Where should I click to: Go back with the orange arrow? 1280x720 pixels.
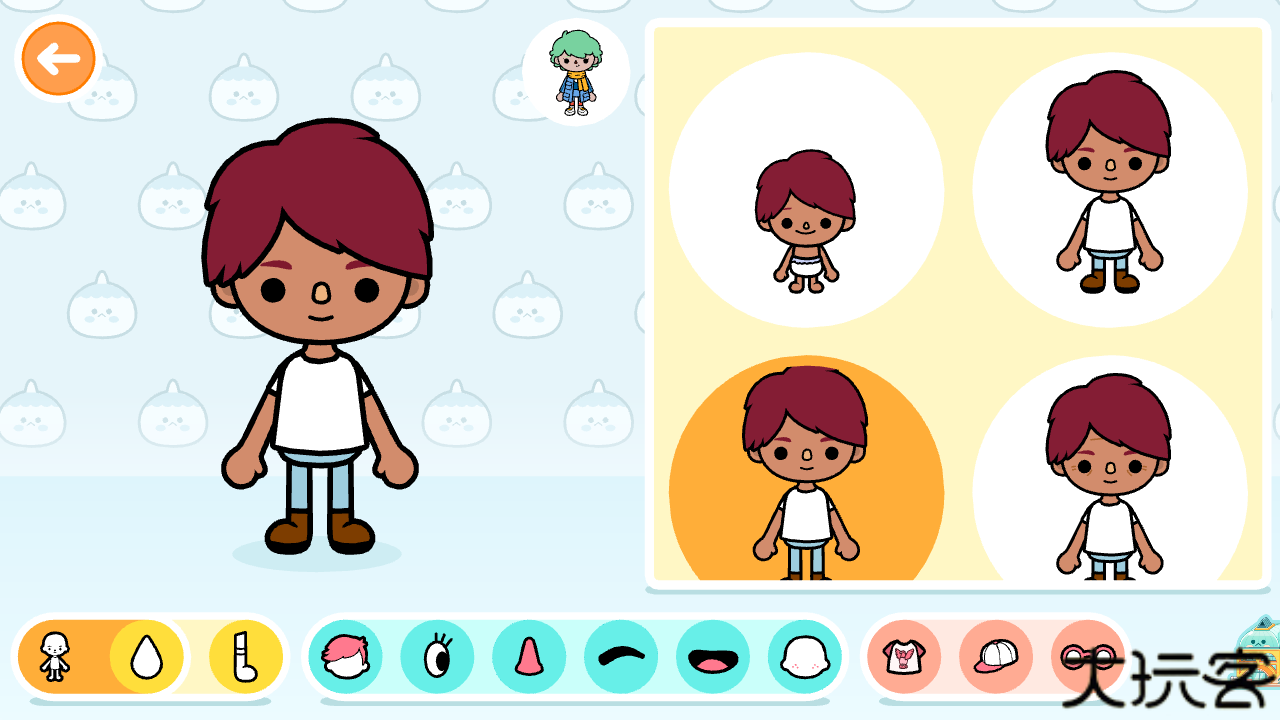(59, 59)
